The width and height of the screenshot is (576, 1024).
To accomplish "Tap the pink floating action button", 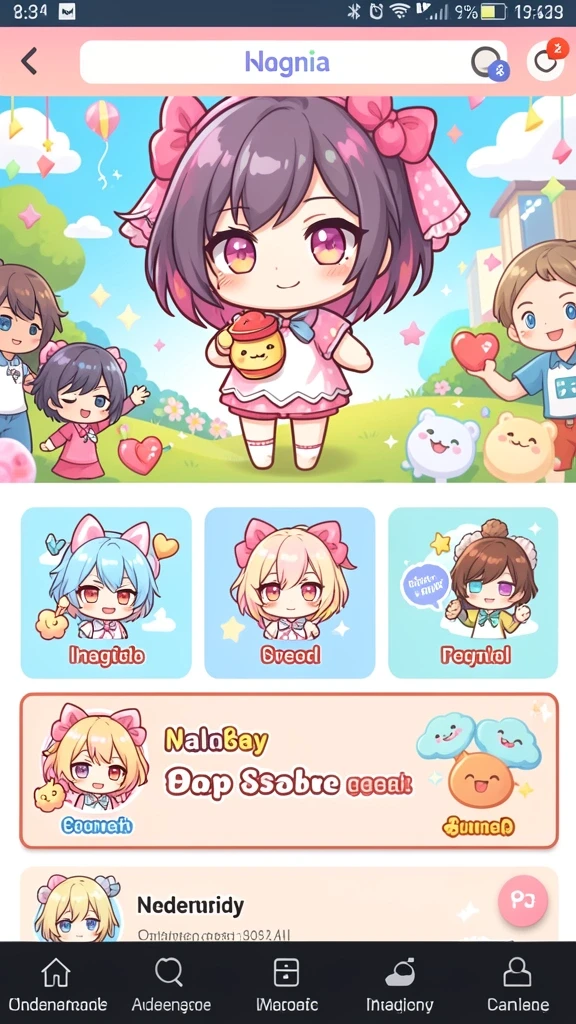I will (523, 901).
